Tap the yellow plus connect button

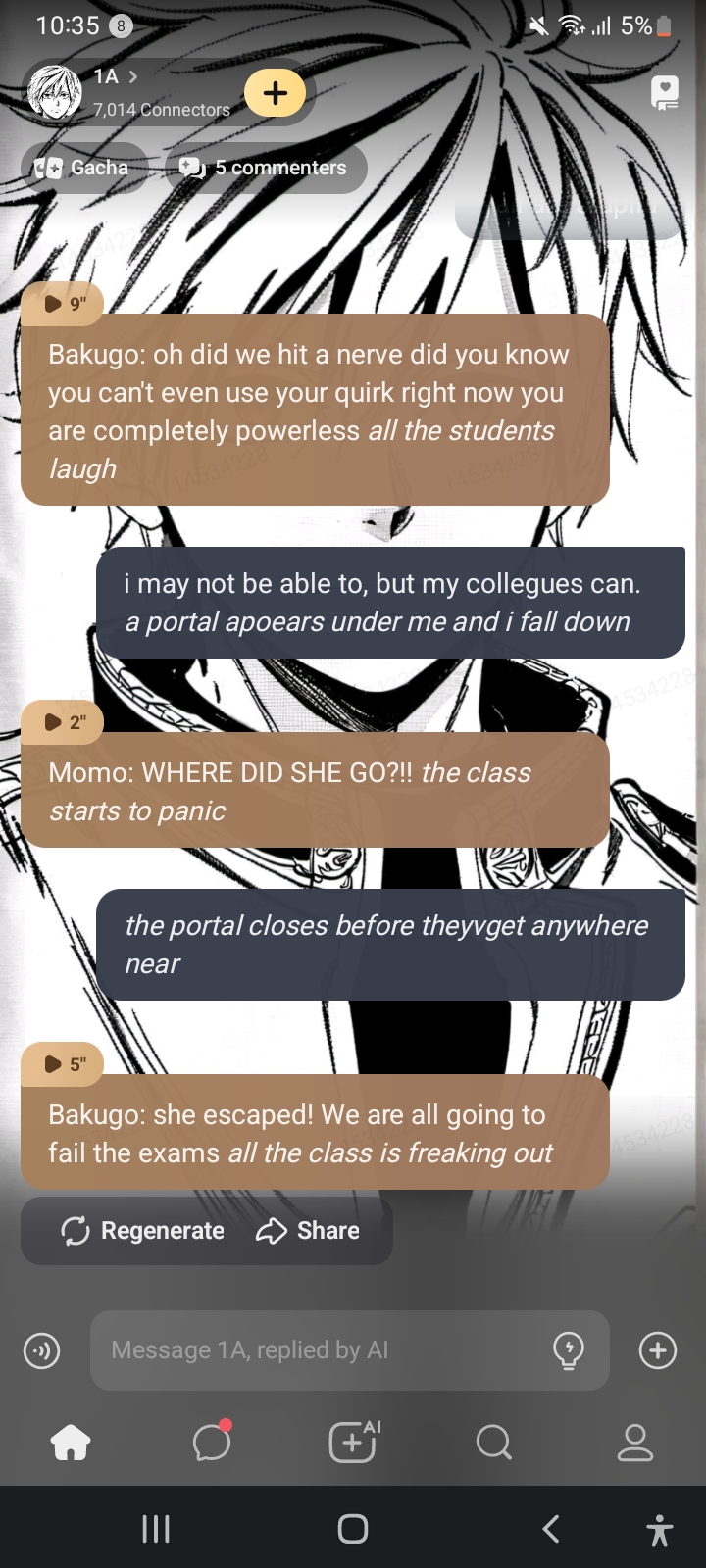pos(275,93)
